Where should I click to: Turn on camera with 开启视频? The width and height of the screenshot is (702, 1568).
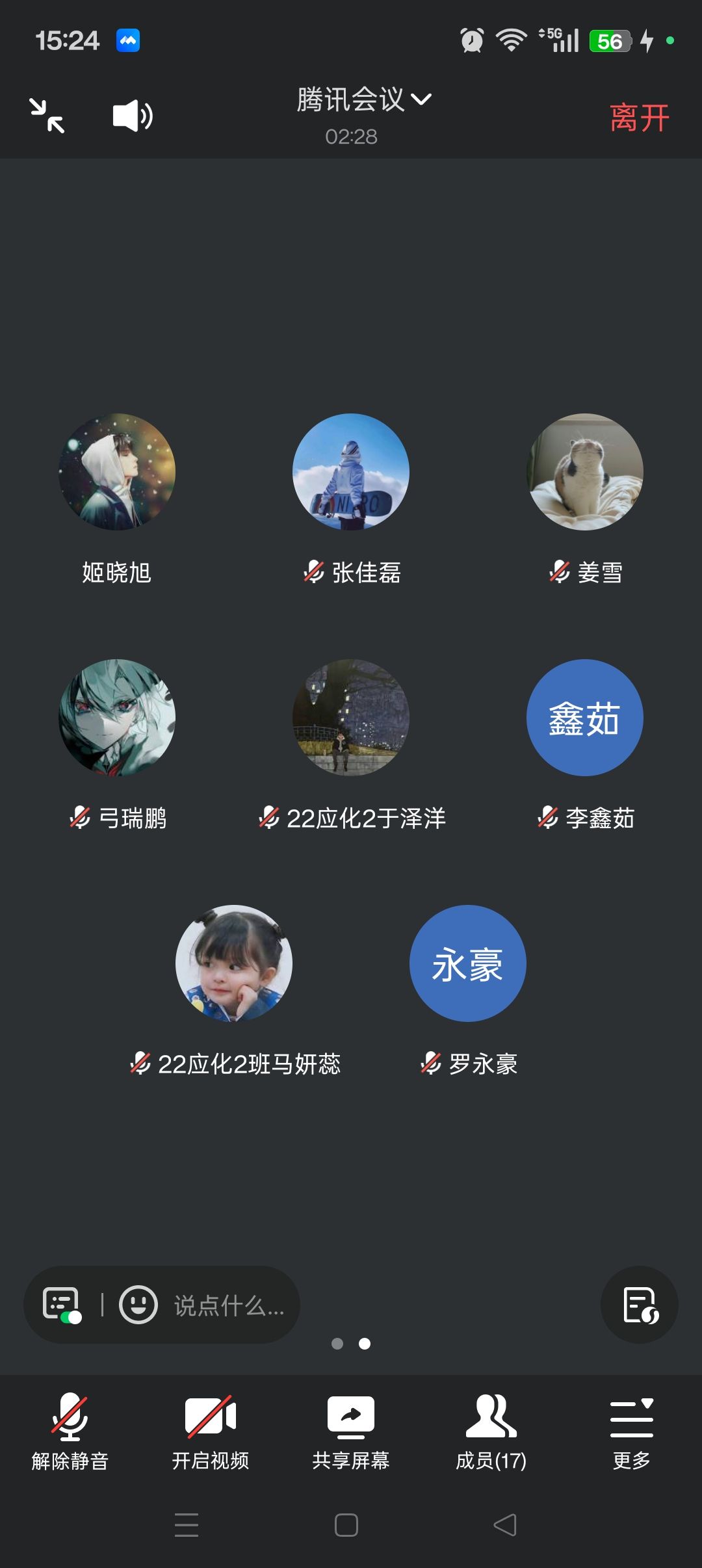click(x=211, y=1431)
